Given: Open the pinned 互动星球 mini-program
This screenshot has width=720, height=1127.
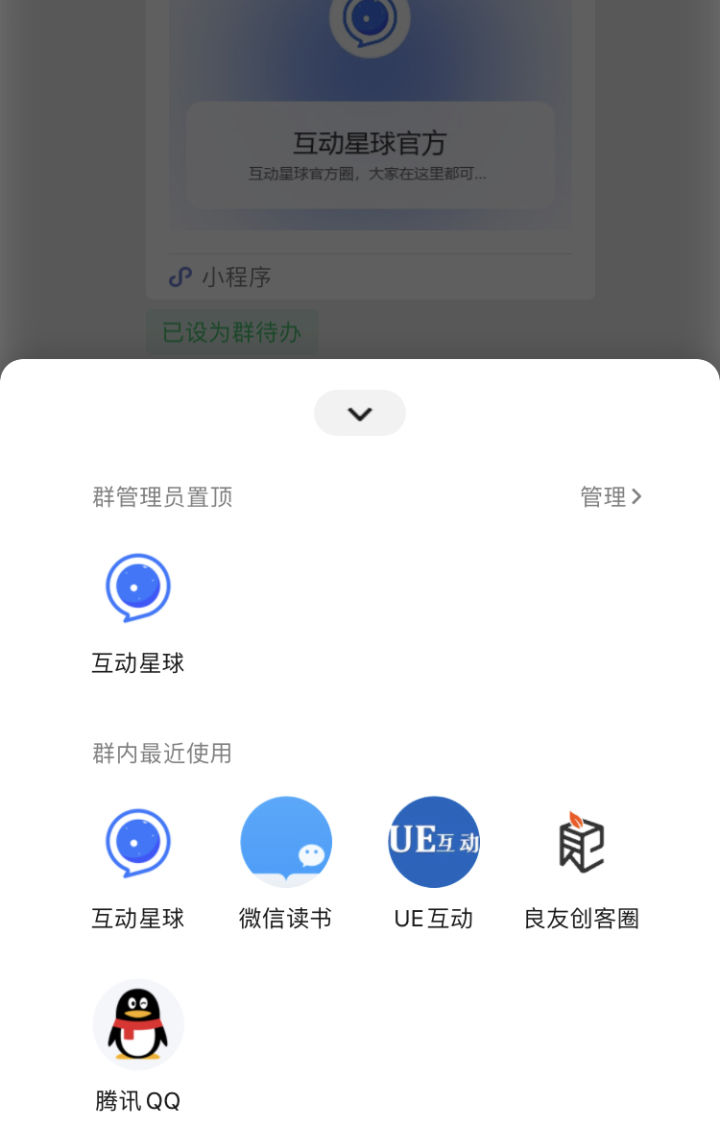Looking at the screenshot, I should 138,587.
